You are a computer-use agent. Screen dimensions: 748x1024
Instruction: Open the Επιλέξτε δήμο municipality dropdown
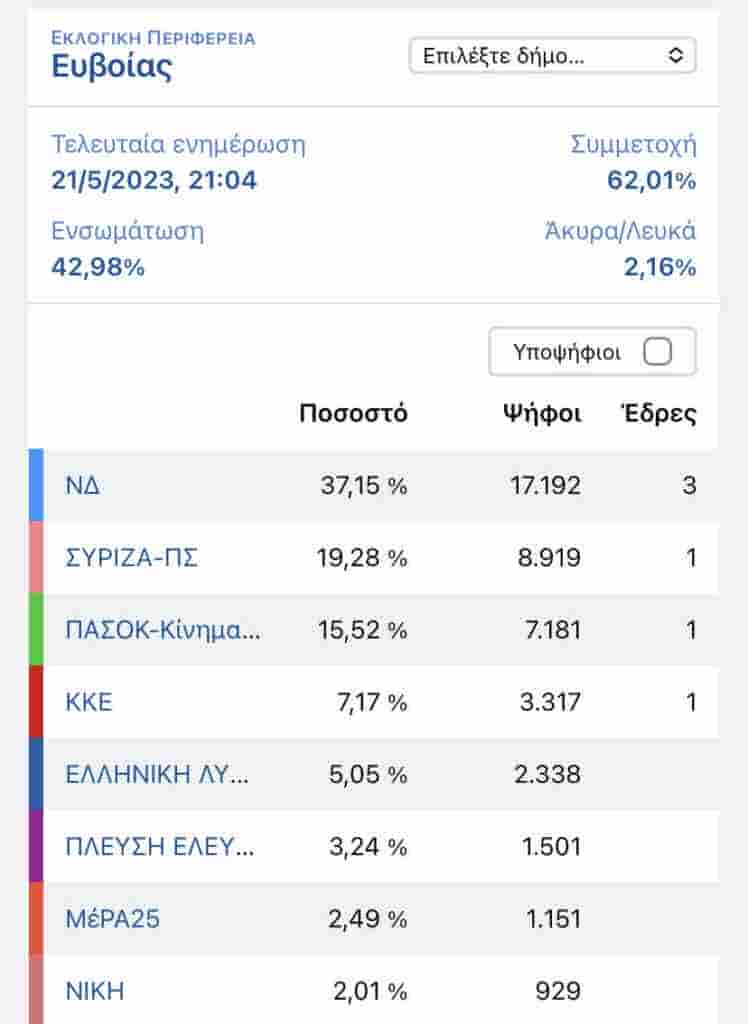(x=552, y=56)
